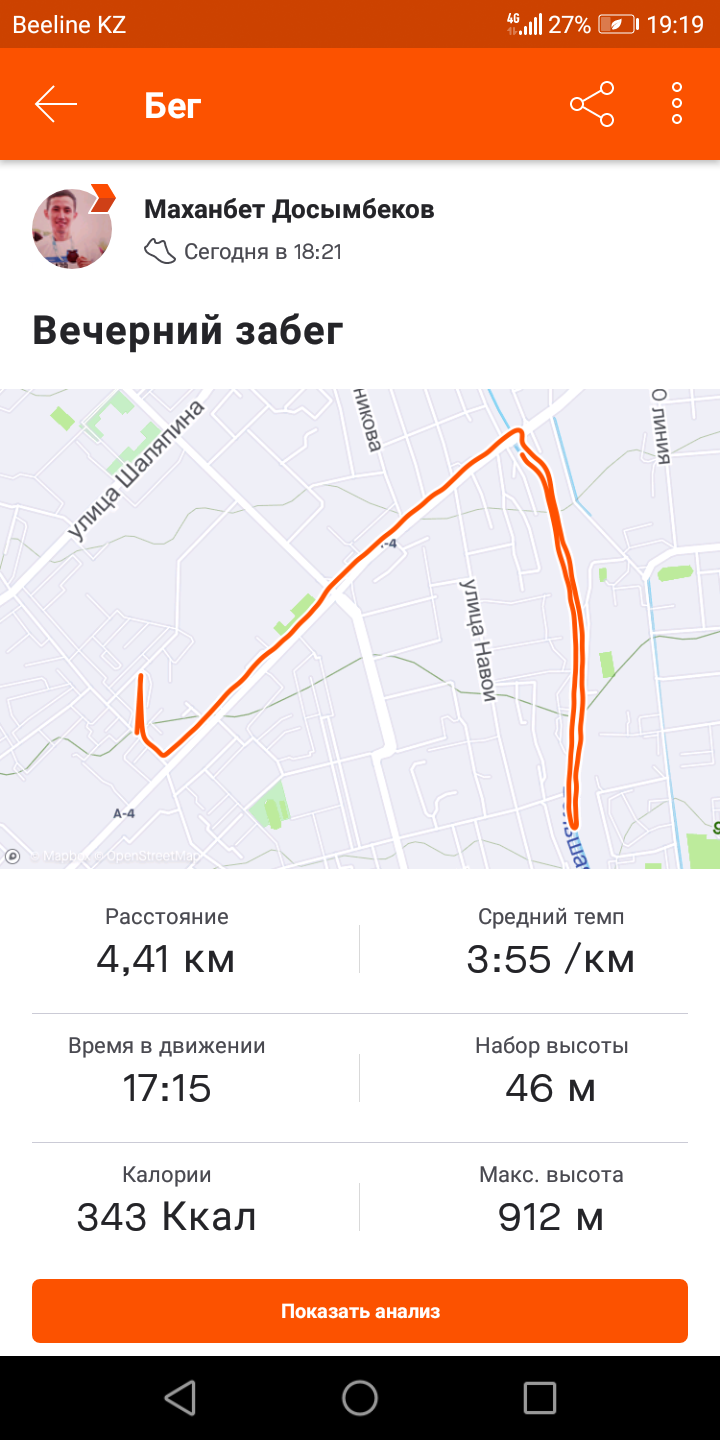Viewport: 720px width, 1440px height.
Task: Open recent apps via the square button
Action: click(x=539, y=1398)
